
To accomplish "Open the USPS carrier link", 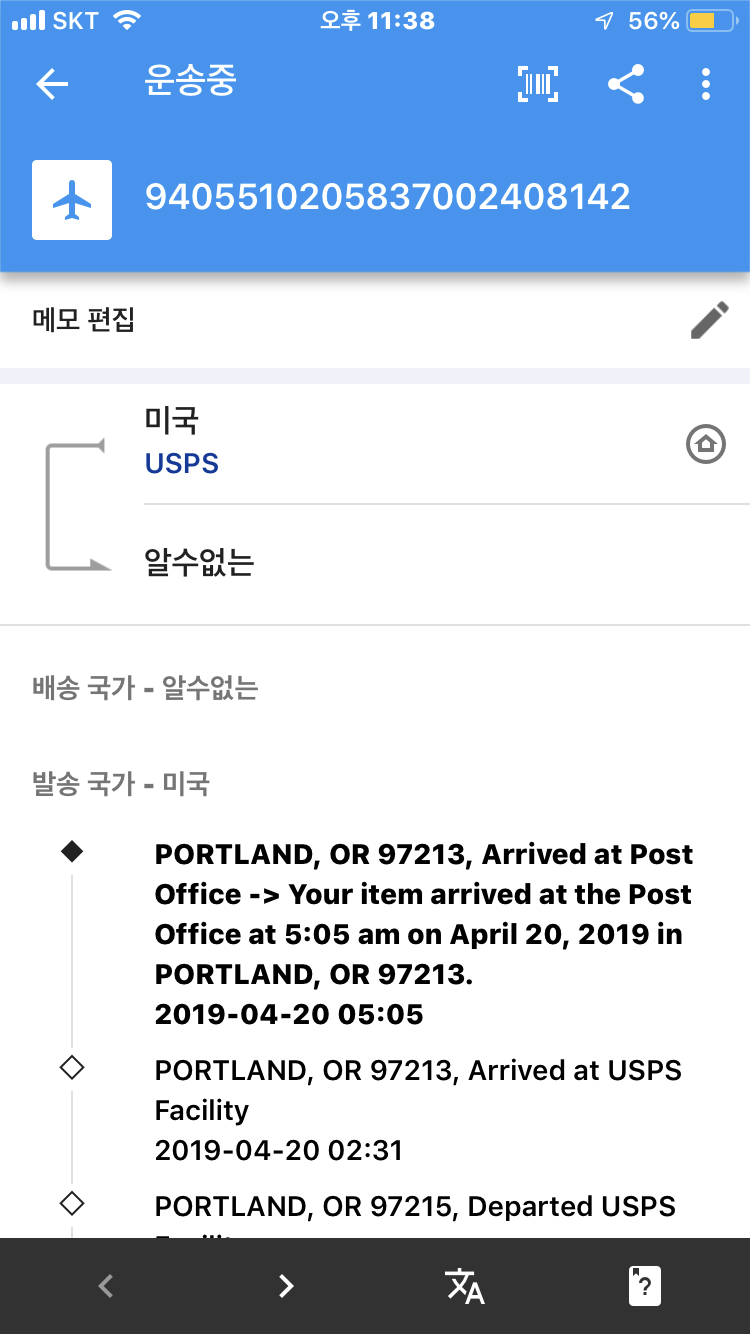I will [182, 464].
